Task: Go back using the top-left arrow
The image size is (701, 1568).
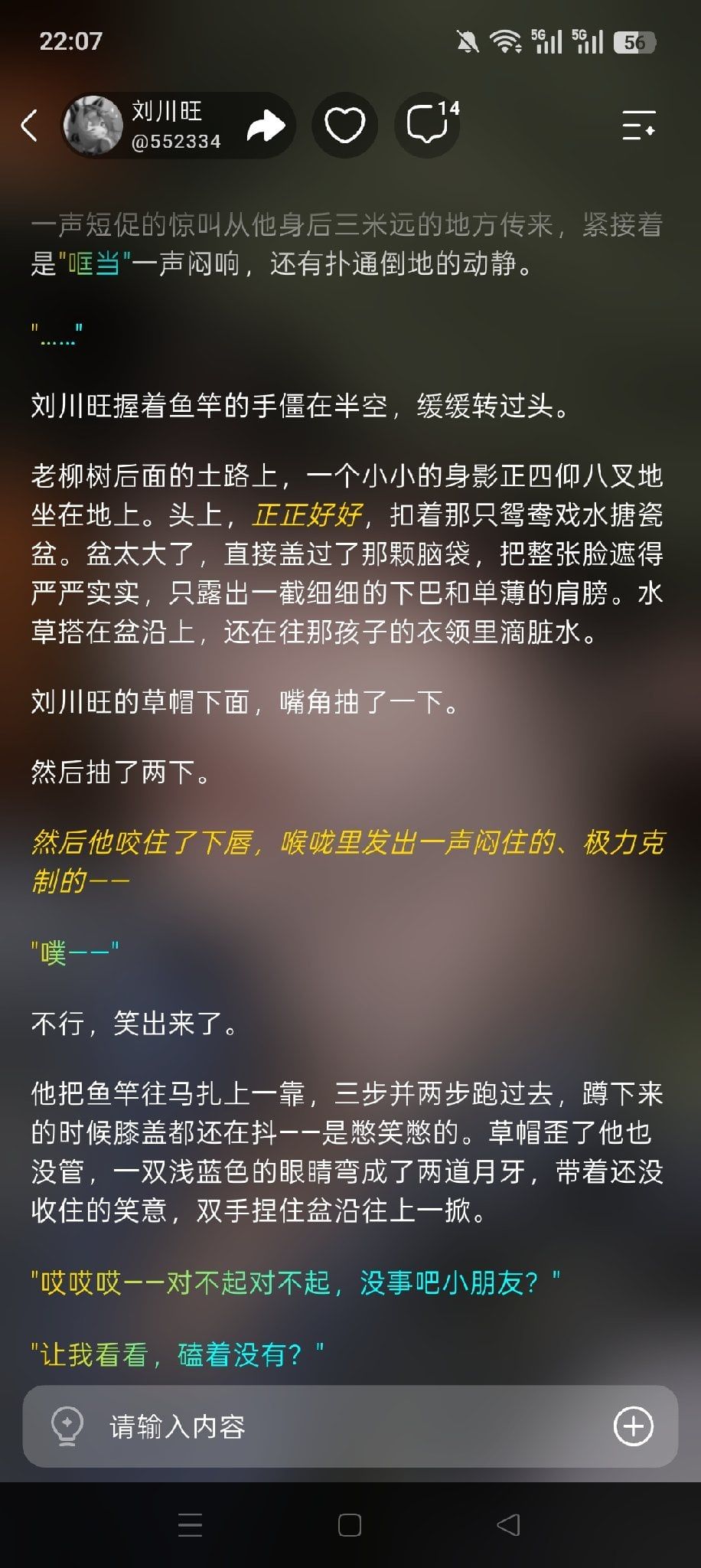Action: coord(29,125)
